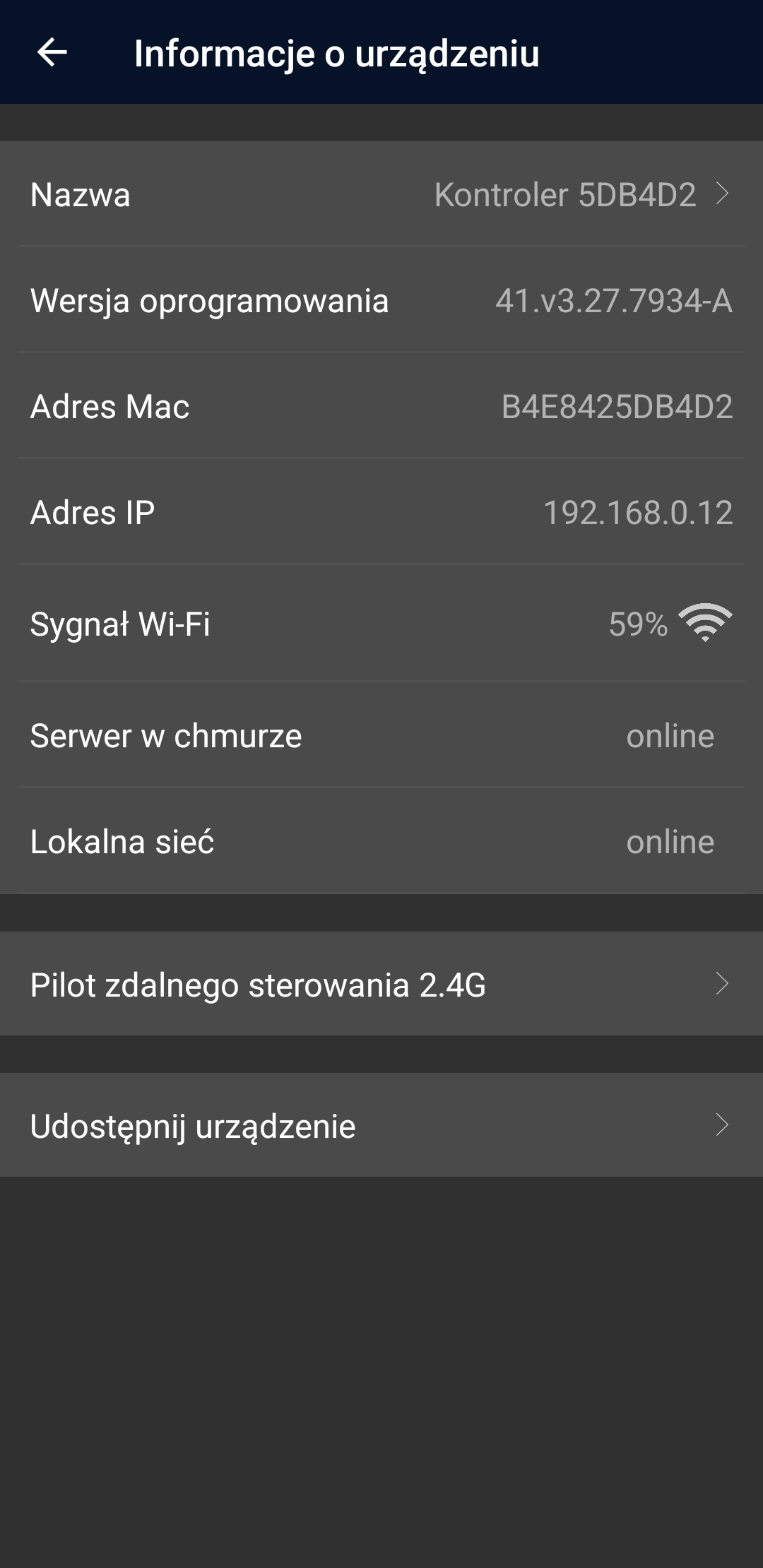The width and height of the screenshot is (763, 1568).
Task: Open Nazwa row to rename Kontroler 5DB4D2
Action: (381, 194)
